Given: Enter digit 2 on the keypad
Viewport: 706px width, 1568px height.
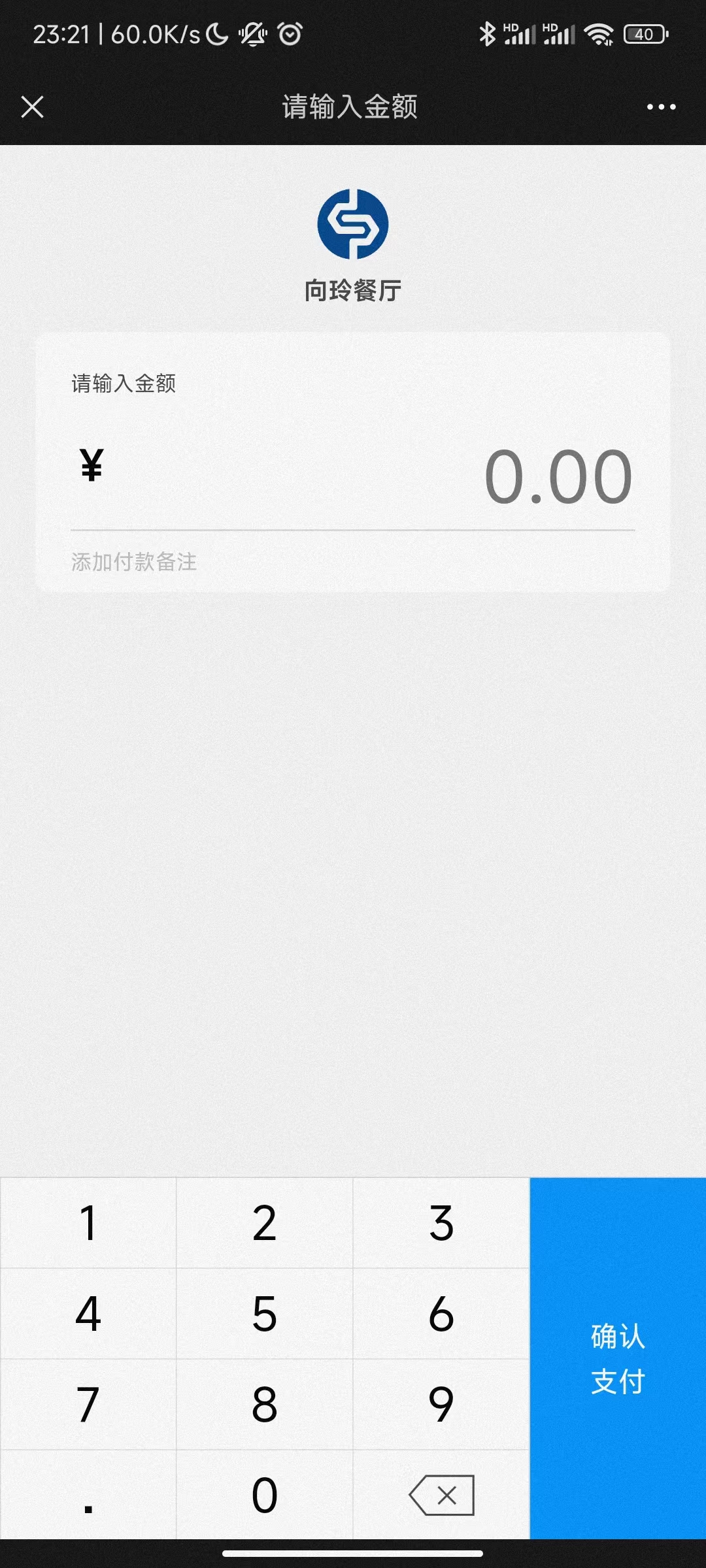Looking at the screenshot, I should pyautogui.click(x=265, y=1223).
